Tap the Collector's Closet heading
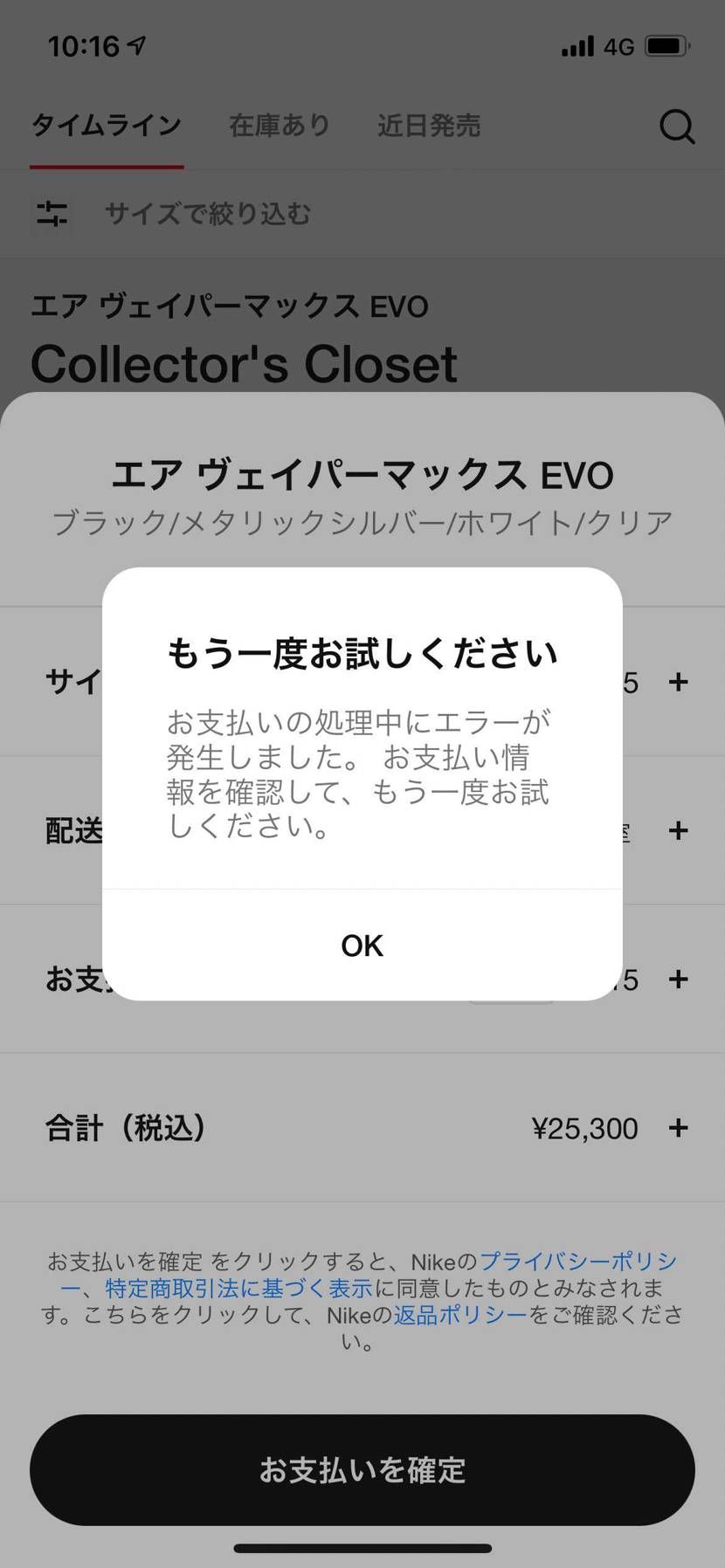Viewport: 725px width, 1568px height. pos(245,363)
